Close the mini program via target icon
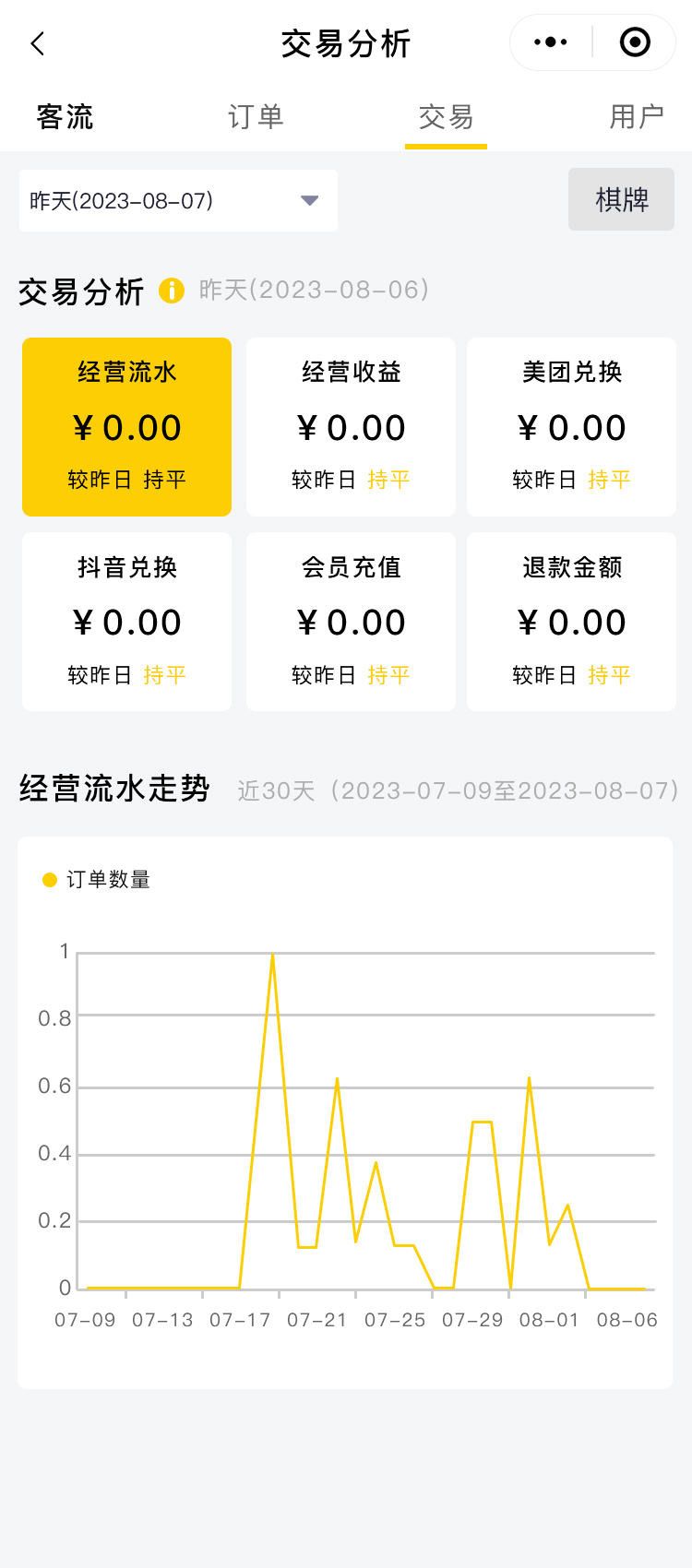The width and height of the screenshot is (692, 1568). click(635, 42)
